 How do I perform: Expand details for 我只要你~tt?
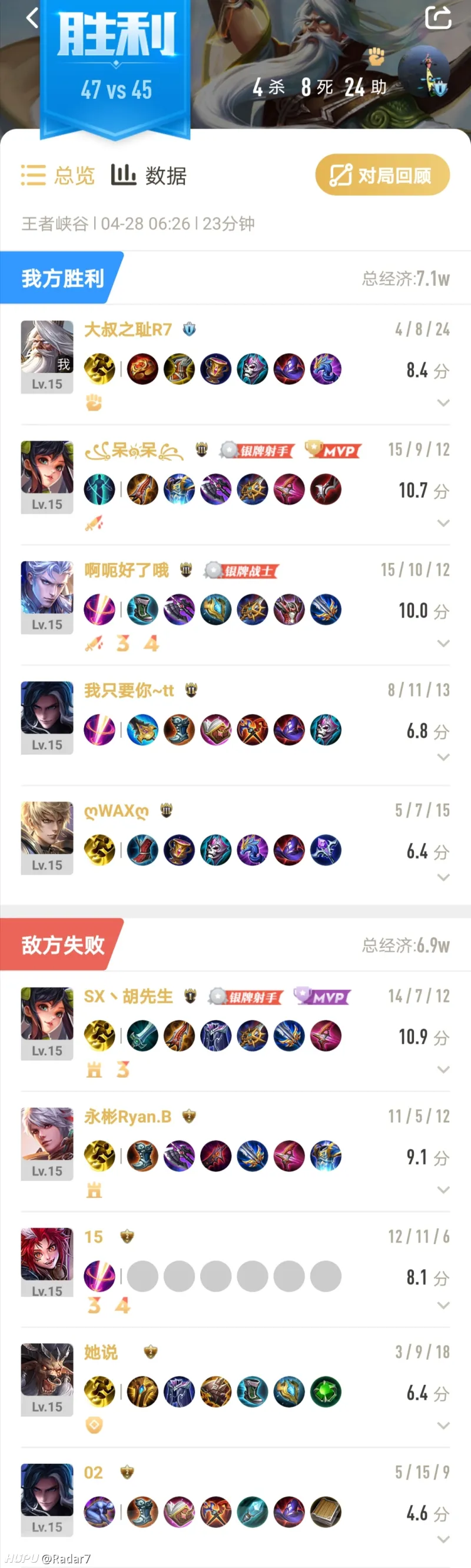click(443, 757)
